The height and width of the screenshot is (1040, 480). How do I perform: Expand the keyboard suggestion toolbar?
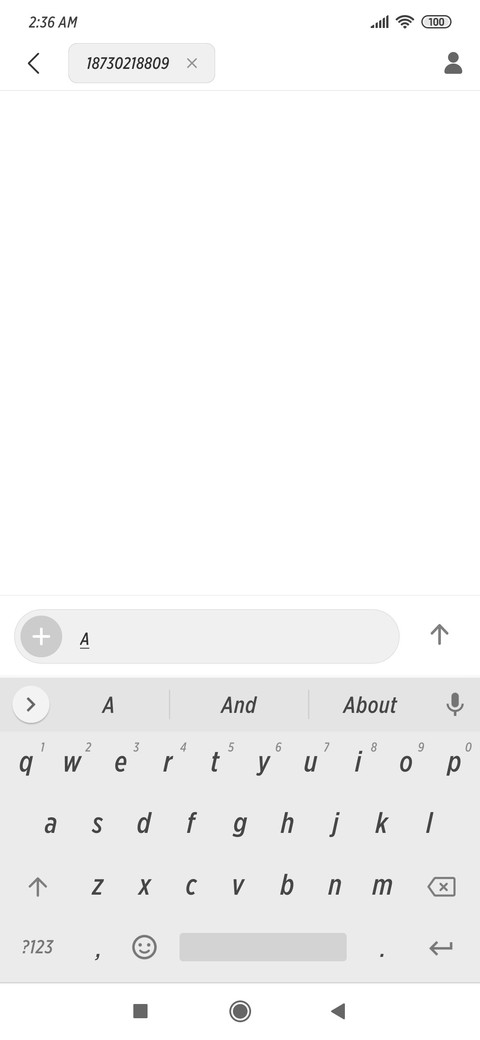tap(30, 705)
